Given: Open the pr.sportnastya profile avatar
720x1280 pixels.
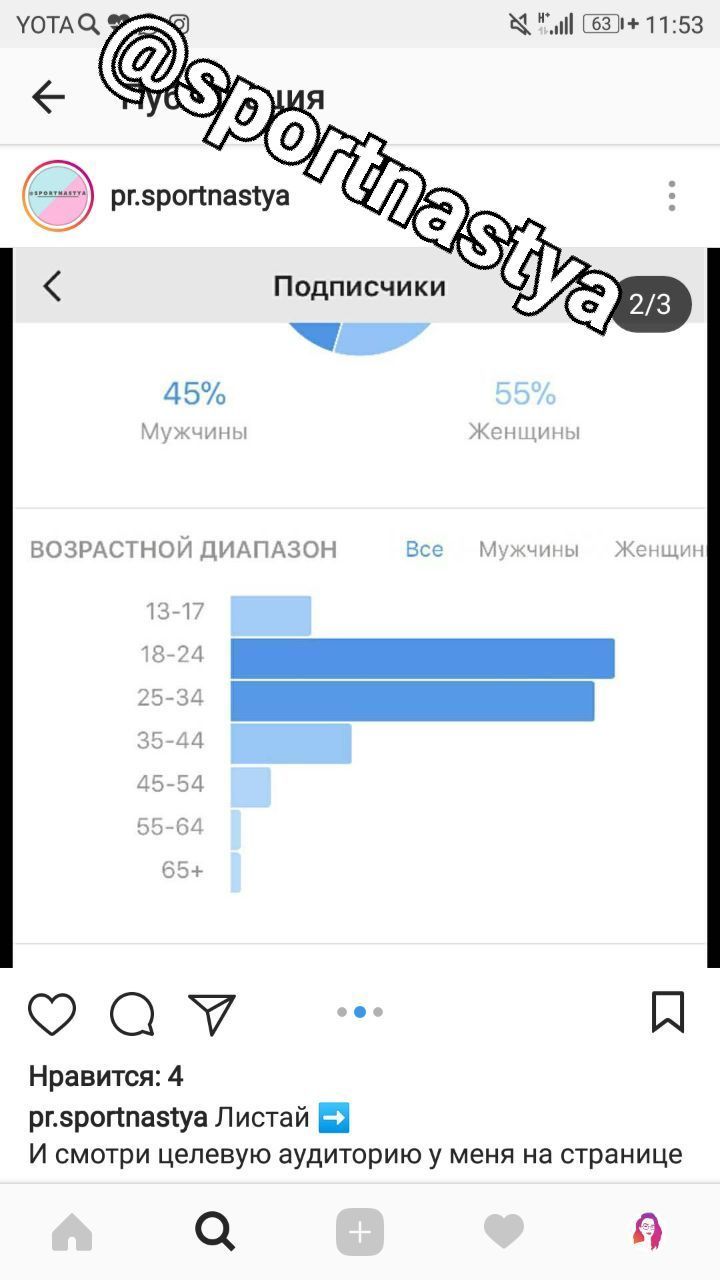Looking at the screenshot, I should click(57, 196).
